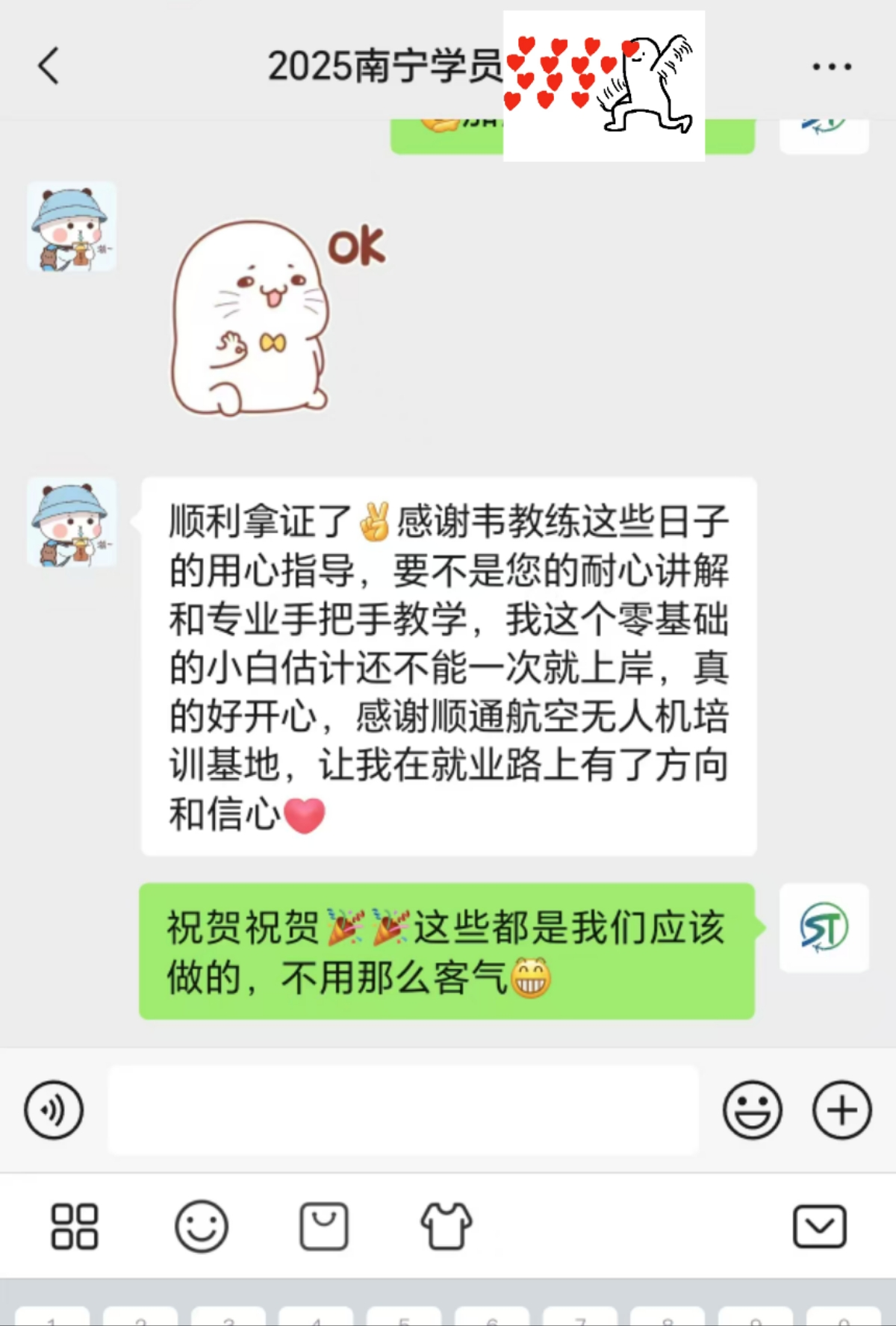Viewport: 896px width, 1326px height.
Task: Go back to the chat list
Action: click(x=49, y=66)
